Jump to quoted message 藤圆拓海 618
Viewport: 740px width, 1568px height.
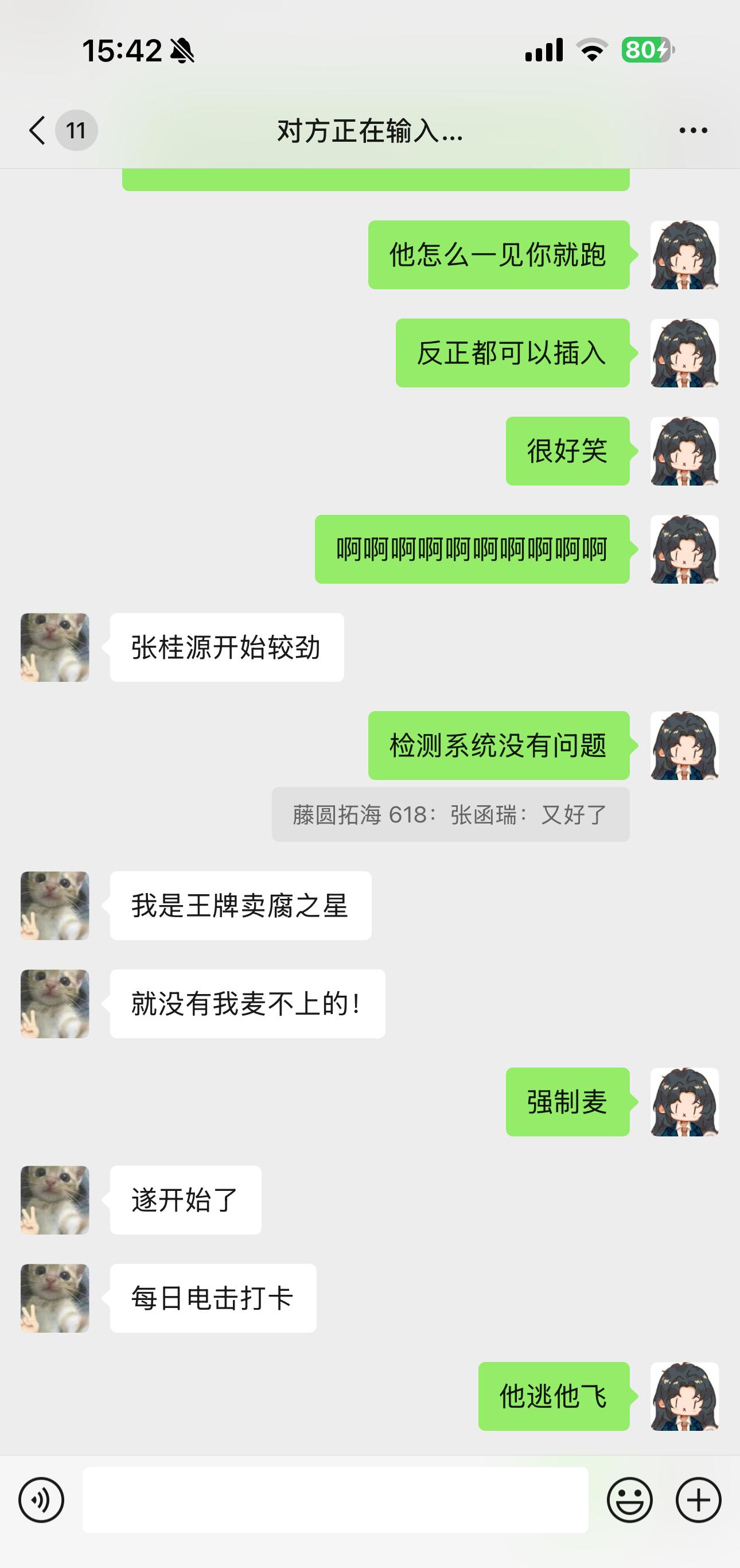[450, 814]
